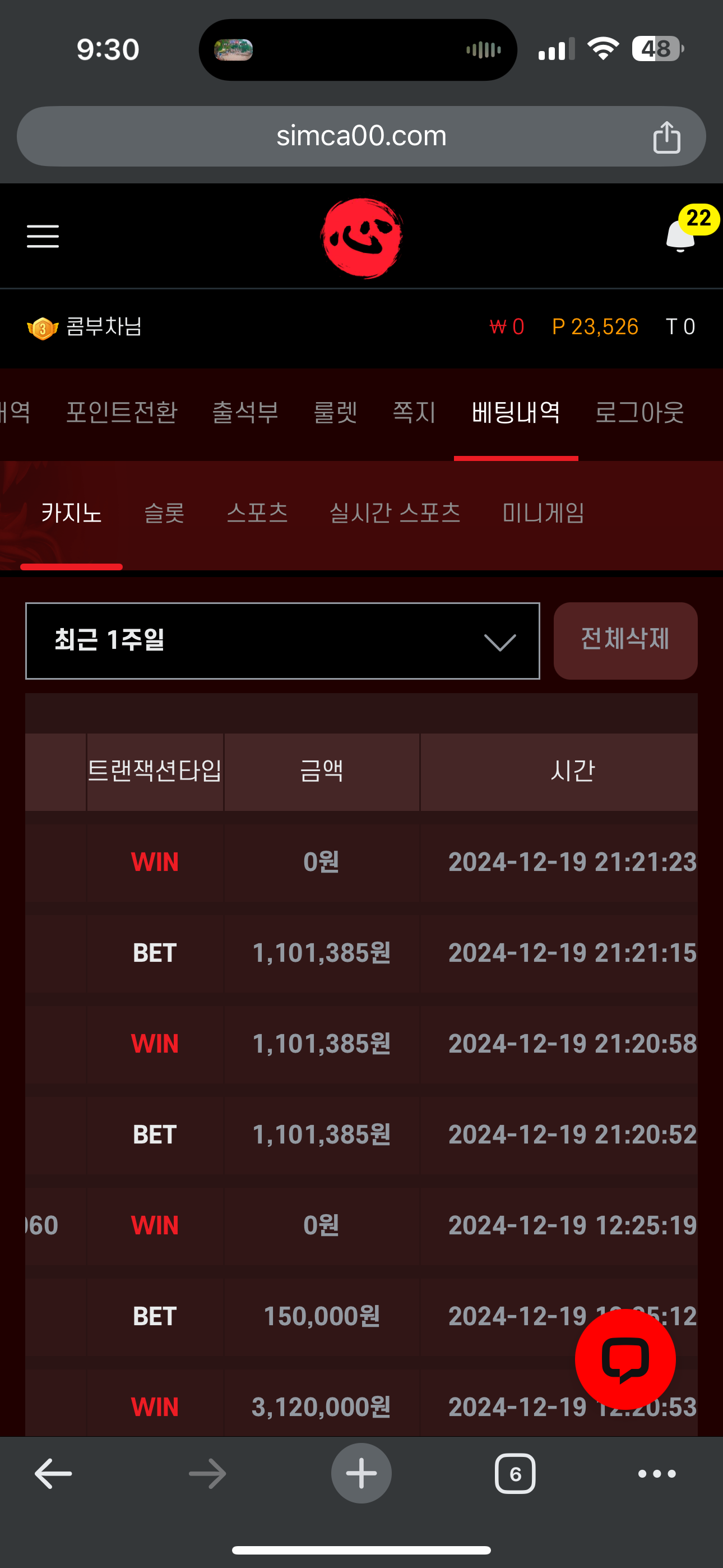This screenshot has height=1568, width=723.
Task: Open the red live chat bubble
Action: 625,1359
